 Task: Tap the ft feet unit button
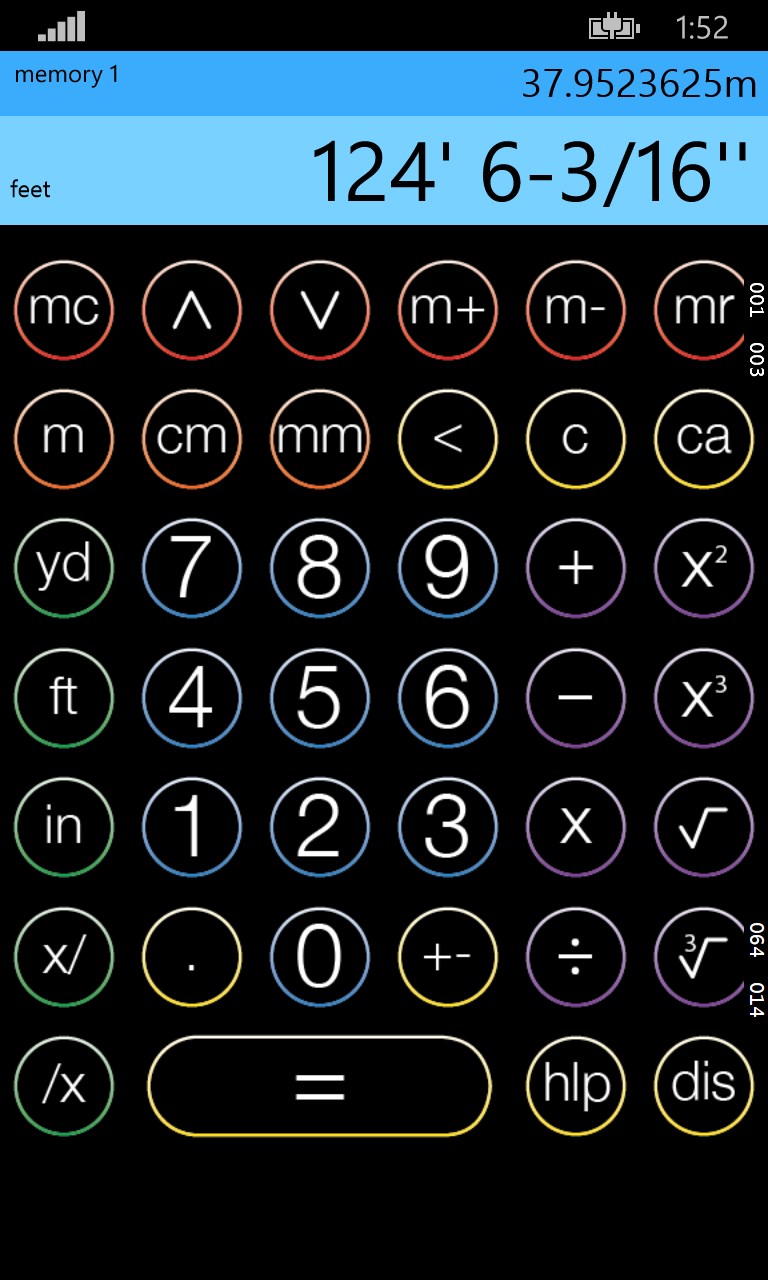tap(64, 697)
